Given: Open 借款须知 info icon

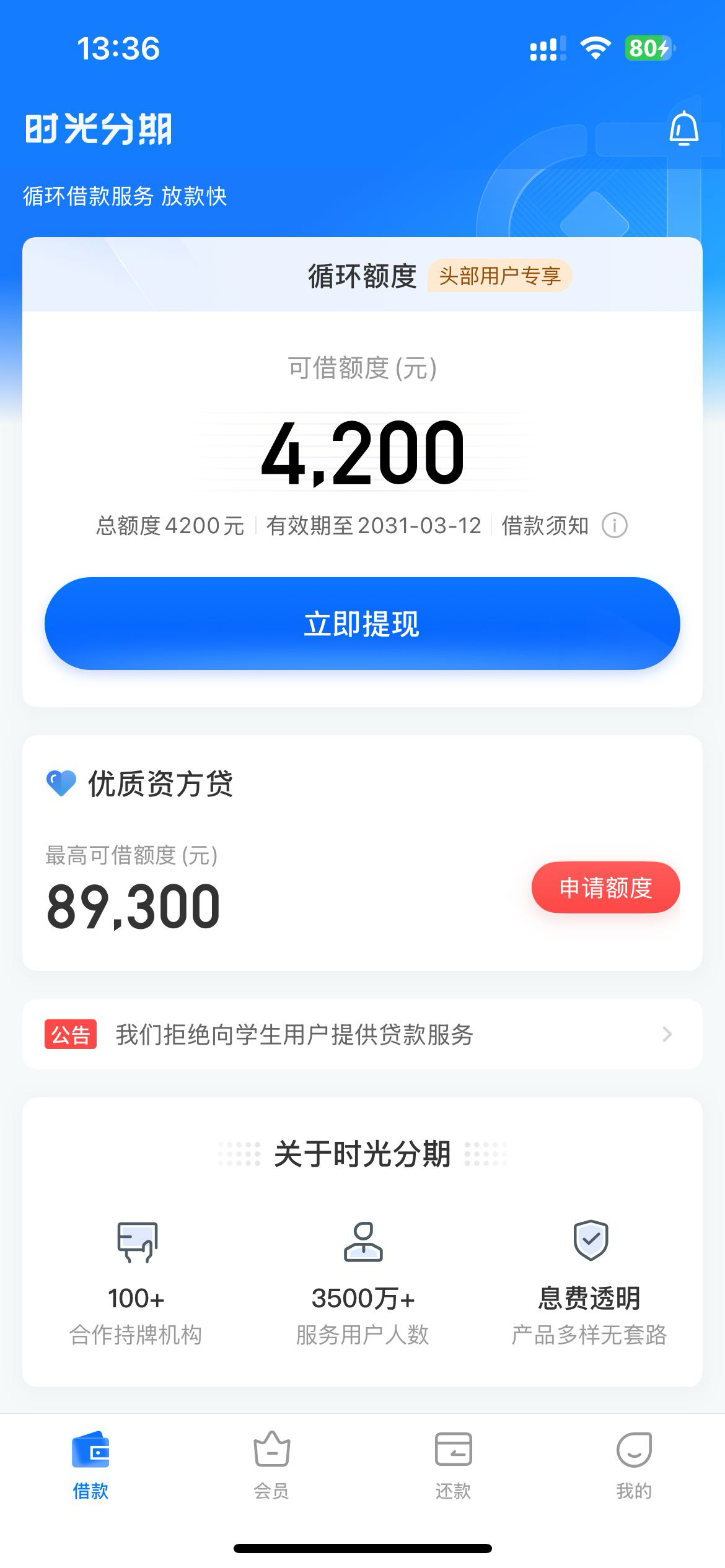Looking at the screenshot, I should 615,526.
